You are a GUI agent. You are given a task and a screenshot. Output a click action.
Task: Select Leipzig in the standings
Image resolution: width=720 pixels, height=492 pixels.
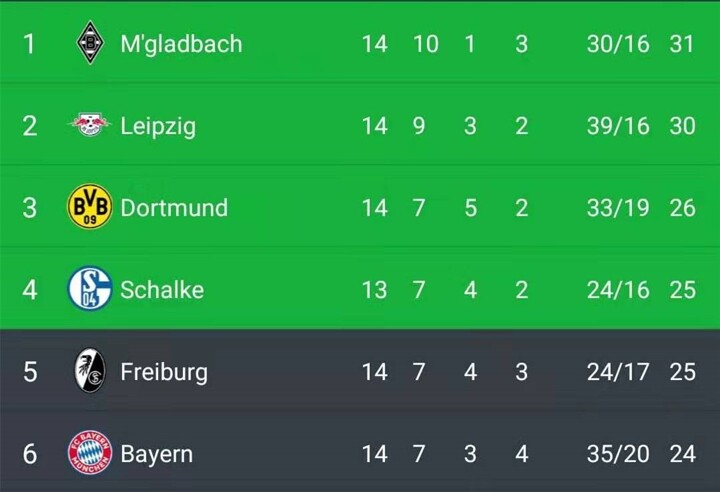tap(158, 126)
